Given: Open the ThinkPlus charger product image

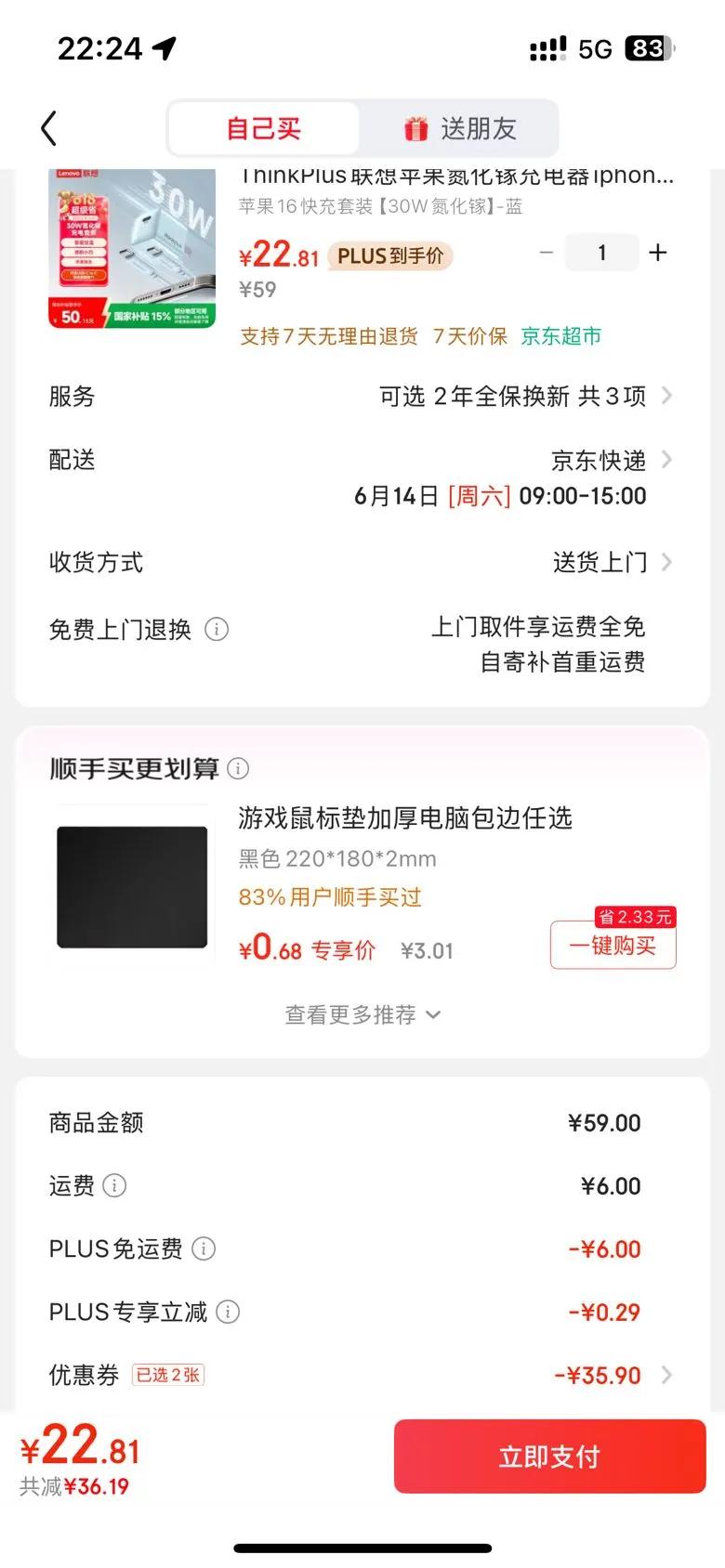Looking at the screenshot, I should 132,249.
